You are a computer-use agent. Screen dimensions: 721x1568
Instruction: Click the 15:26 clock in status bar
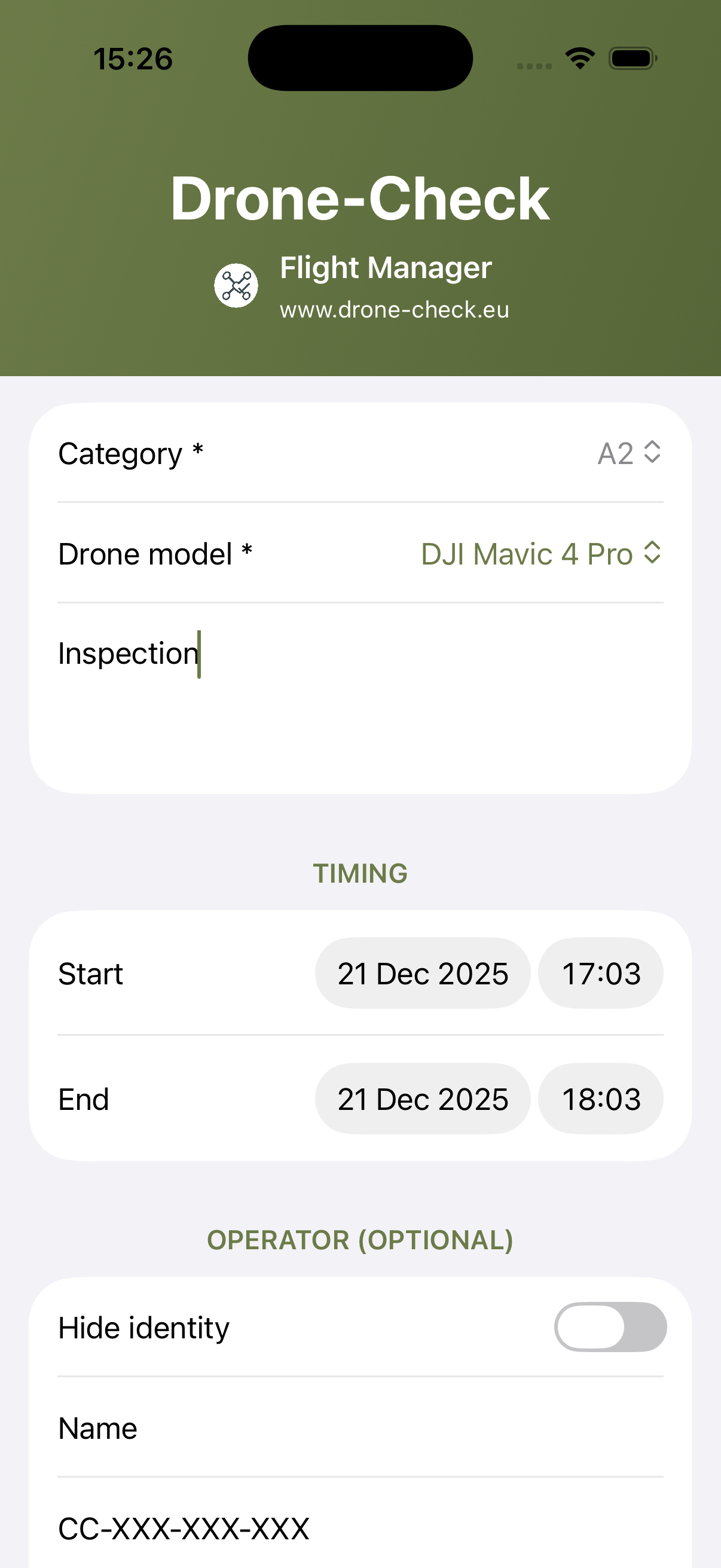pyautogui.click(x=133, y=58)
